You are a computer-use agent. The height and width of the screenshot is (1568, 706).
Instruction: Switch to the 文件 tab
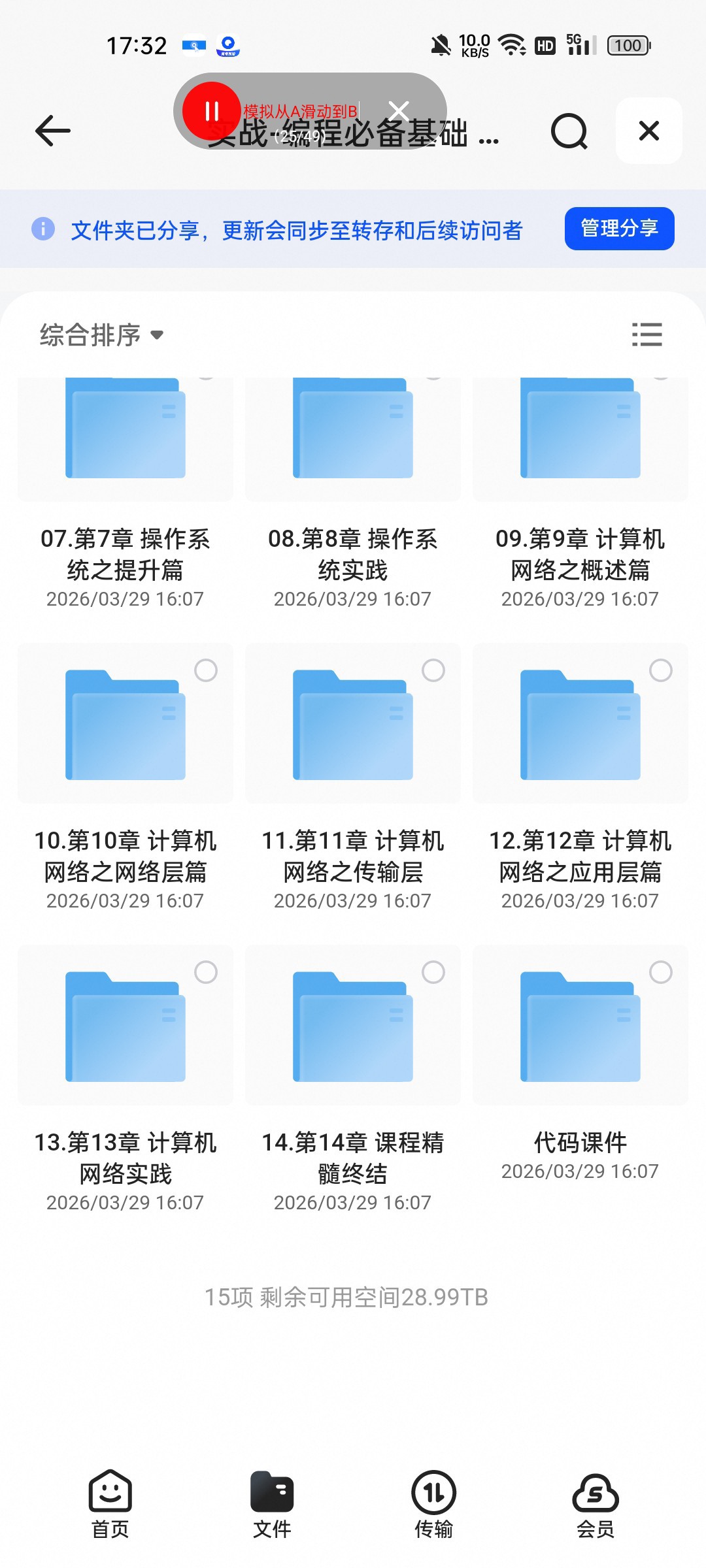[x=272, y=1504]
